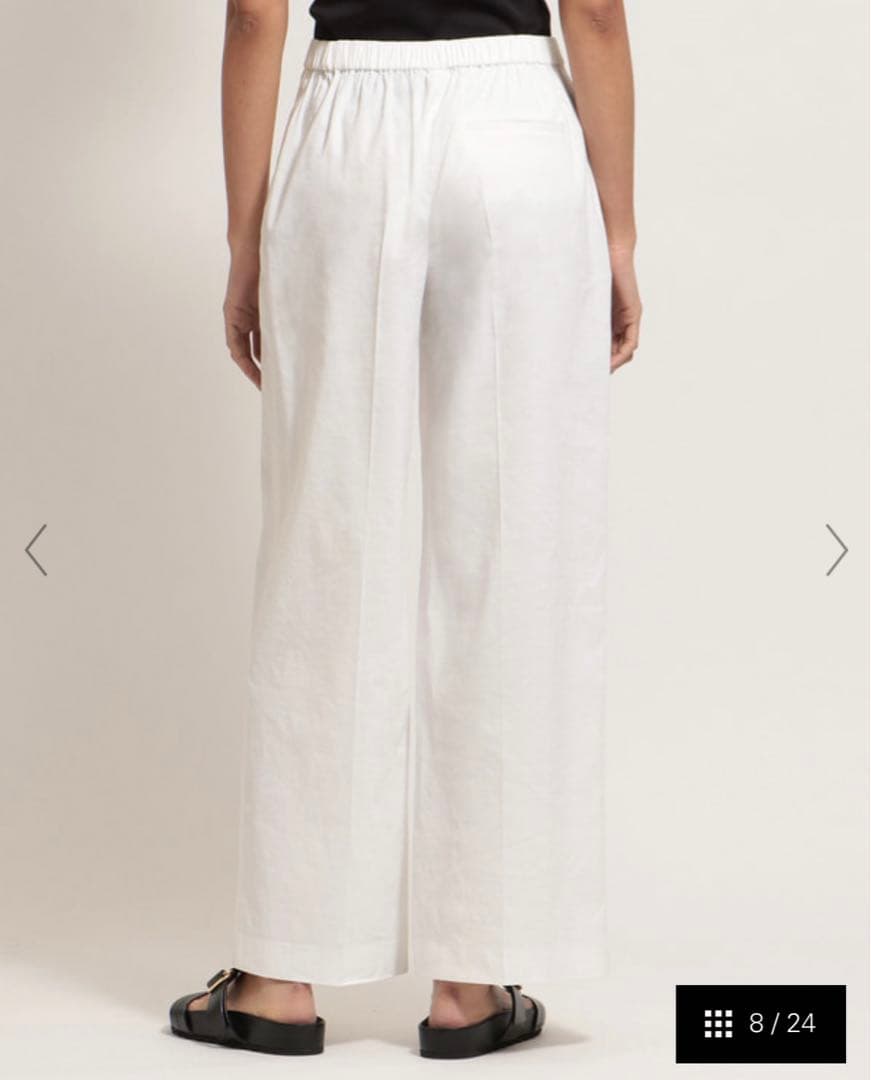Open the 8 / 24 image grid overview
Viewport: 871px width, 1080px height.
[x=760, y=1023]
